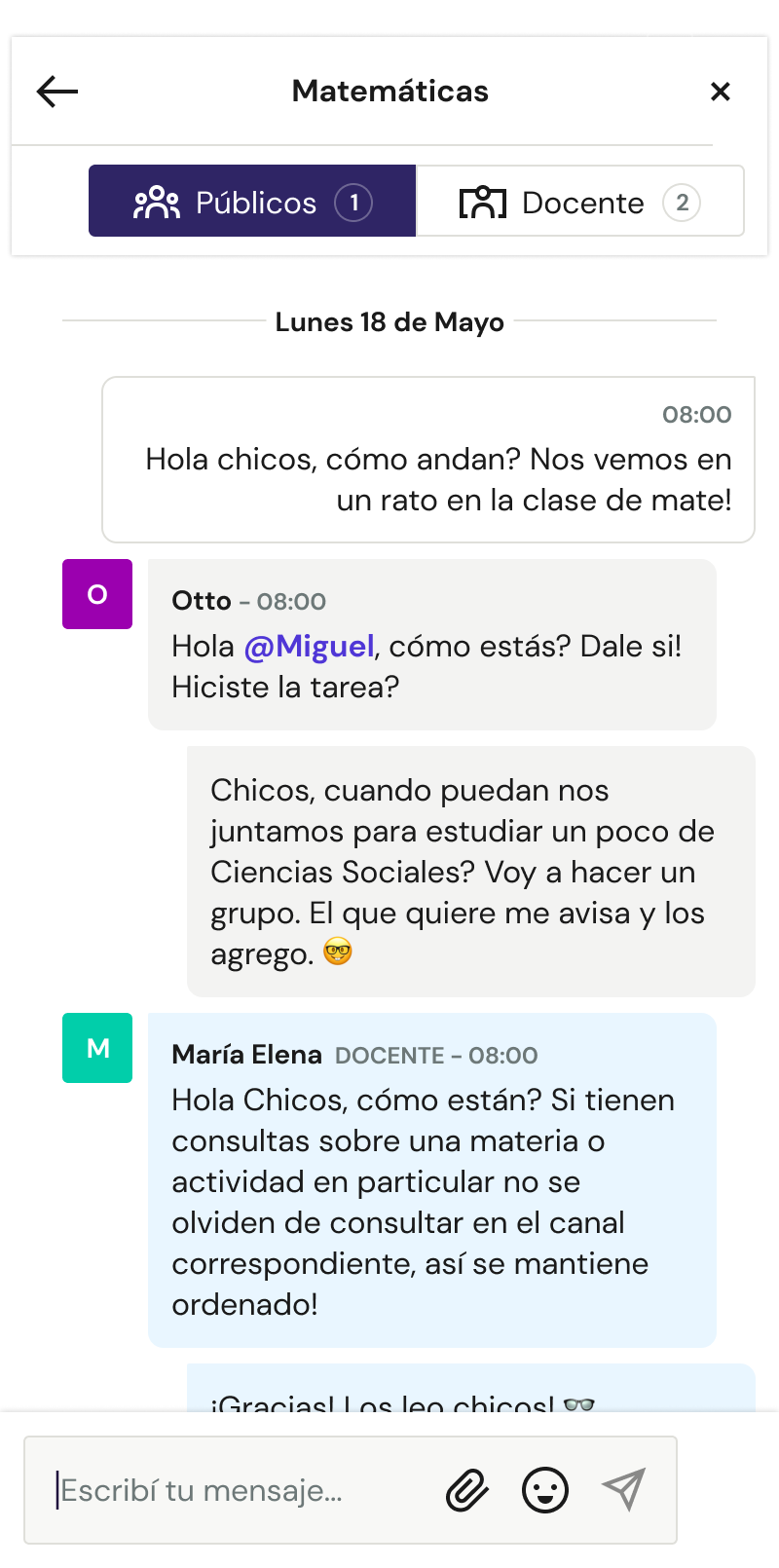Open María Elena's avatar

pyautogui.click(x=97, y=1048)
